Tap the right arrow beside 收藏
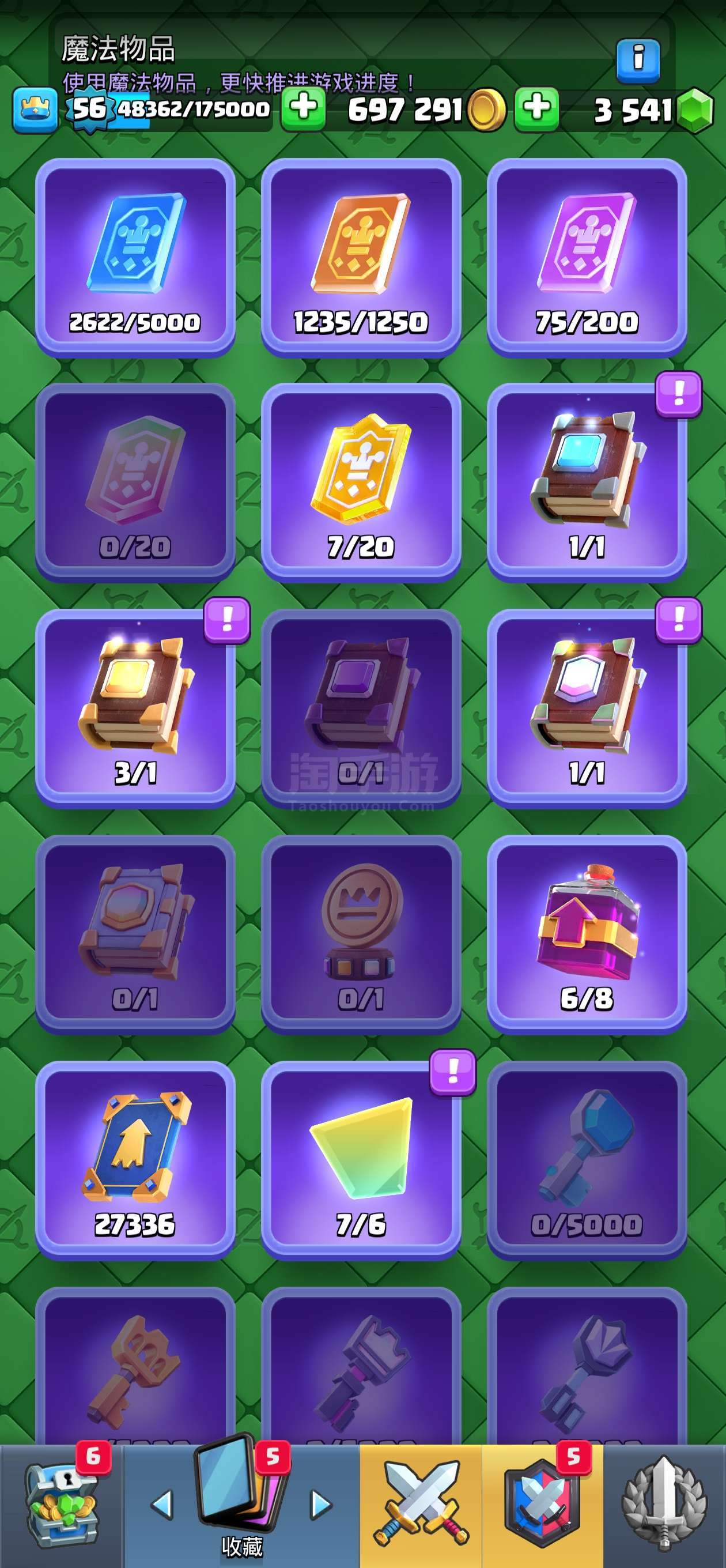 point(321,1505)
